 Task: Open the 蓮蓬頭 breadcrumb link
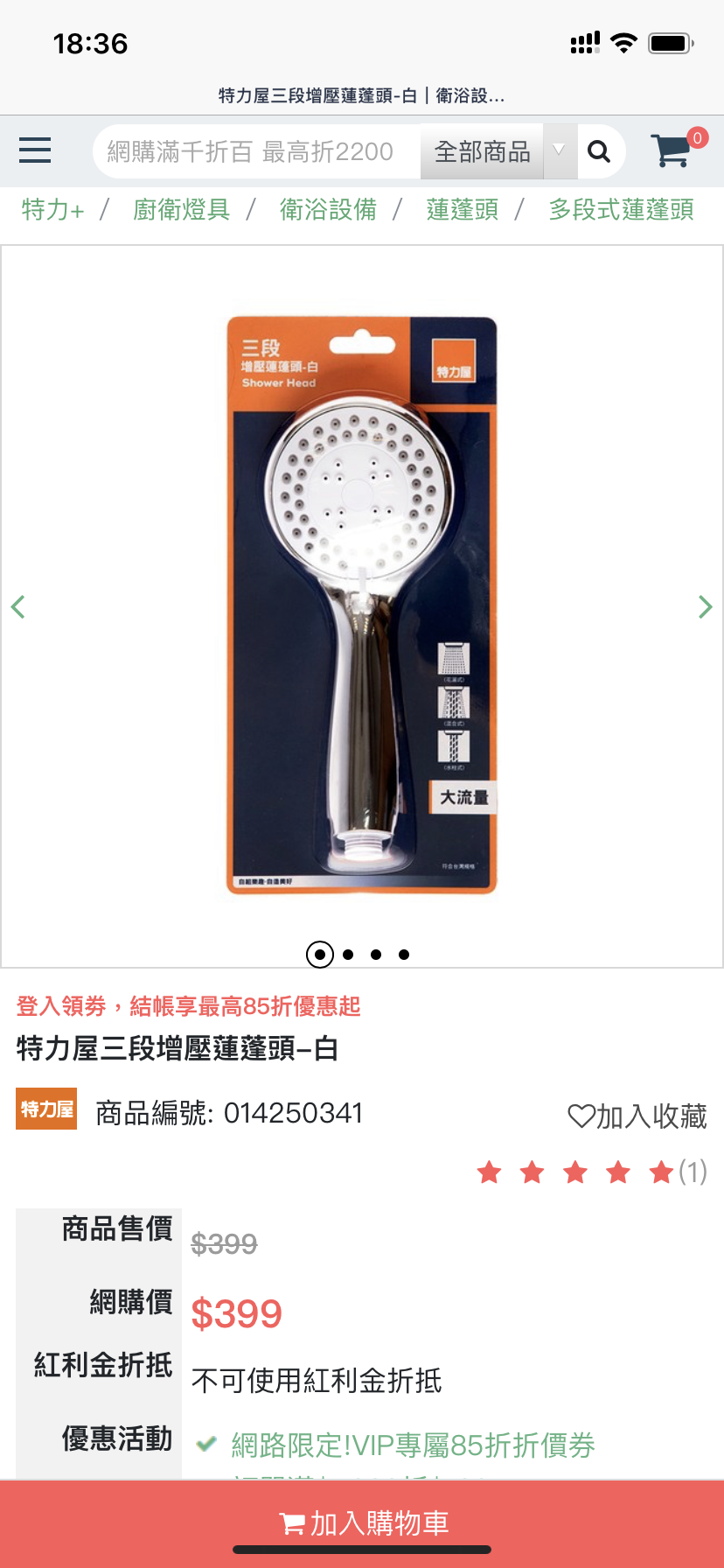(463, 210)
